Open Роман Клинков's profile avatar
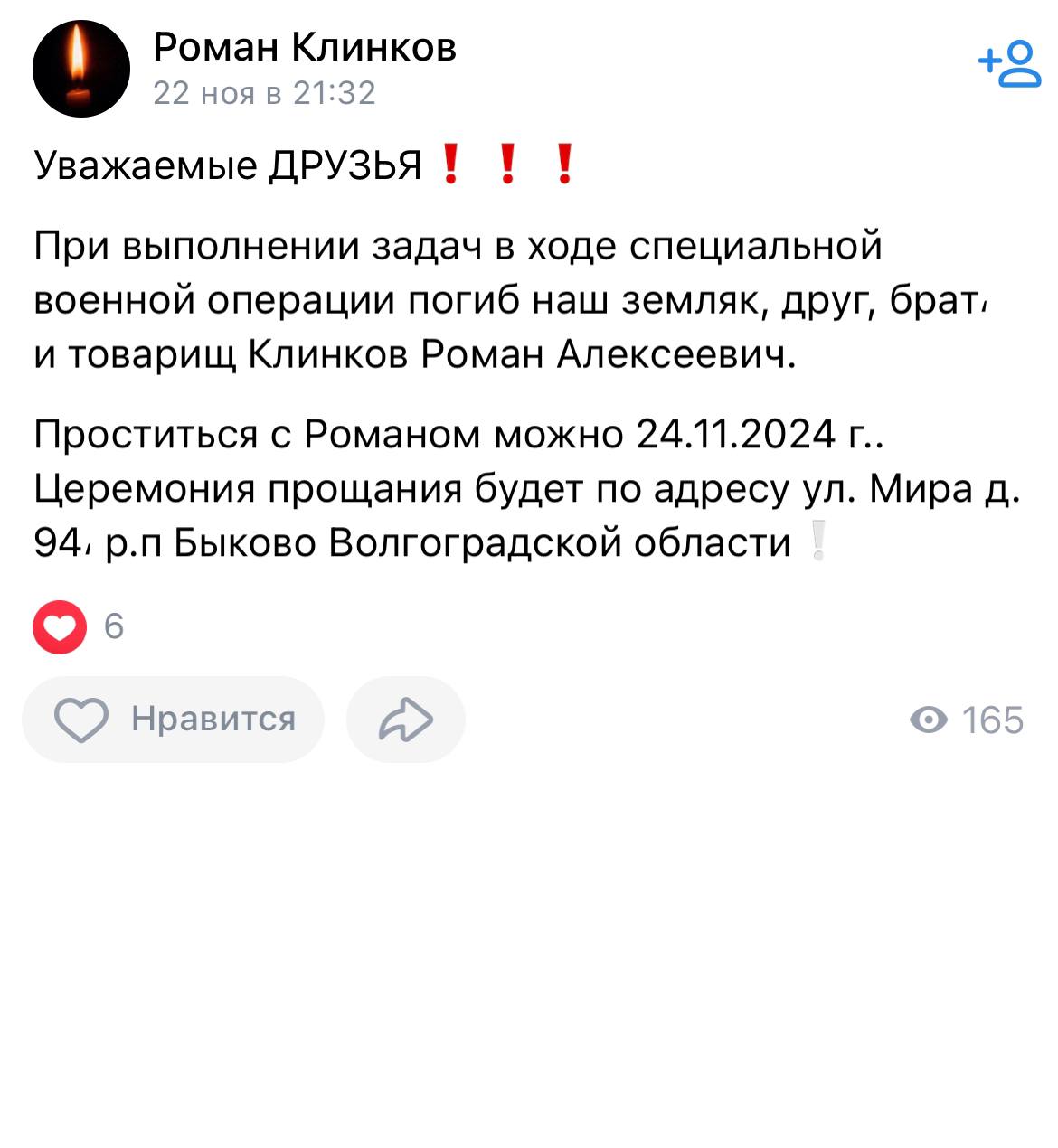 coord(80,69)
